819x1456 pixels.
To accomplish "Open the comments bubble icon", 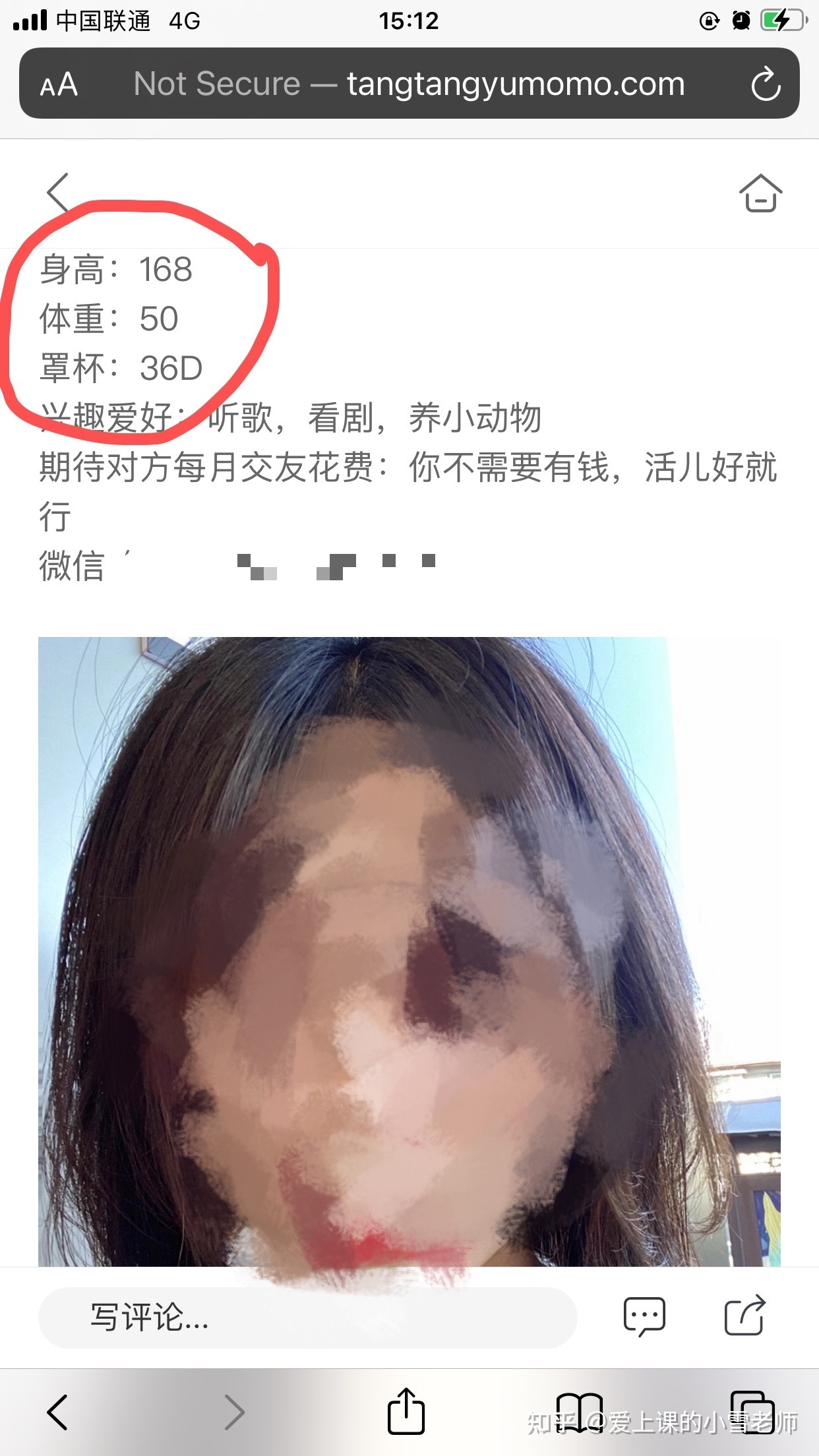I will pos(644,1316).
